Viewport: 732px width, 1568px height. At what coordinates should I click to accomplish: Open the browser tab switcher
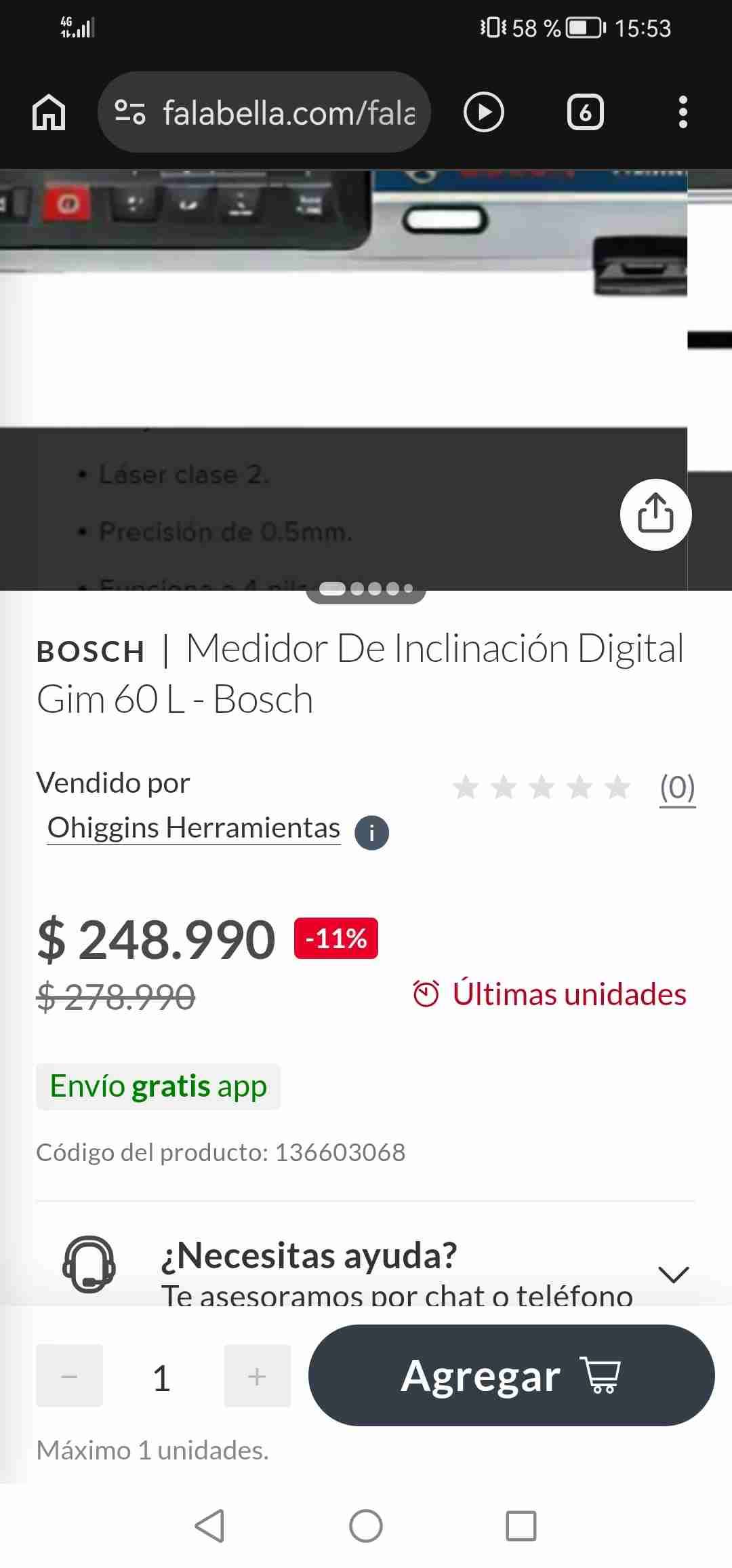[x=585, y=112]
